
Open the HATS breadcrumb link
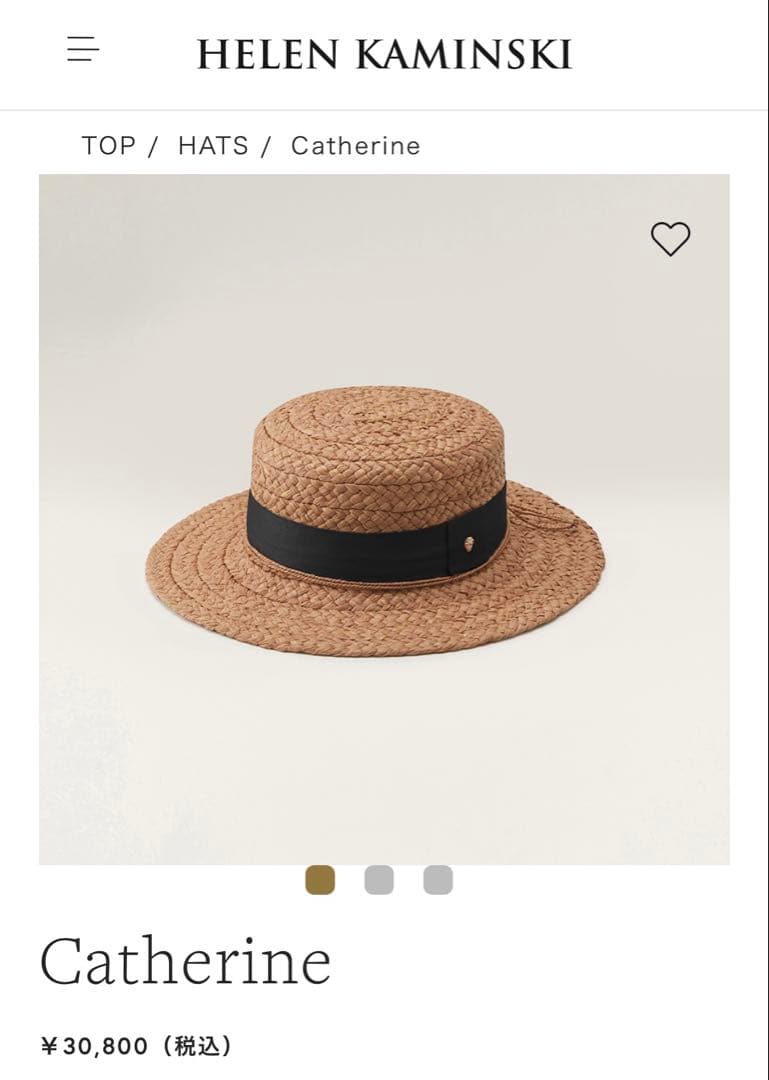(x=213, y=146)
